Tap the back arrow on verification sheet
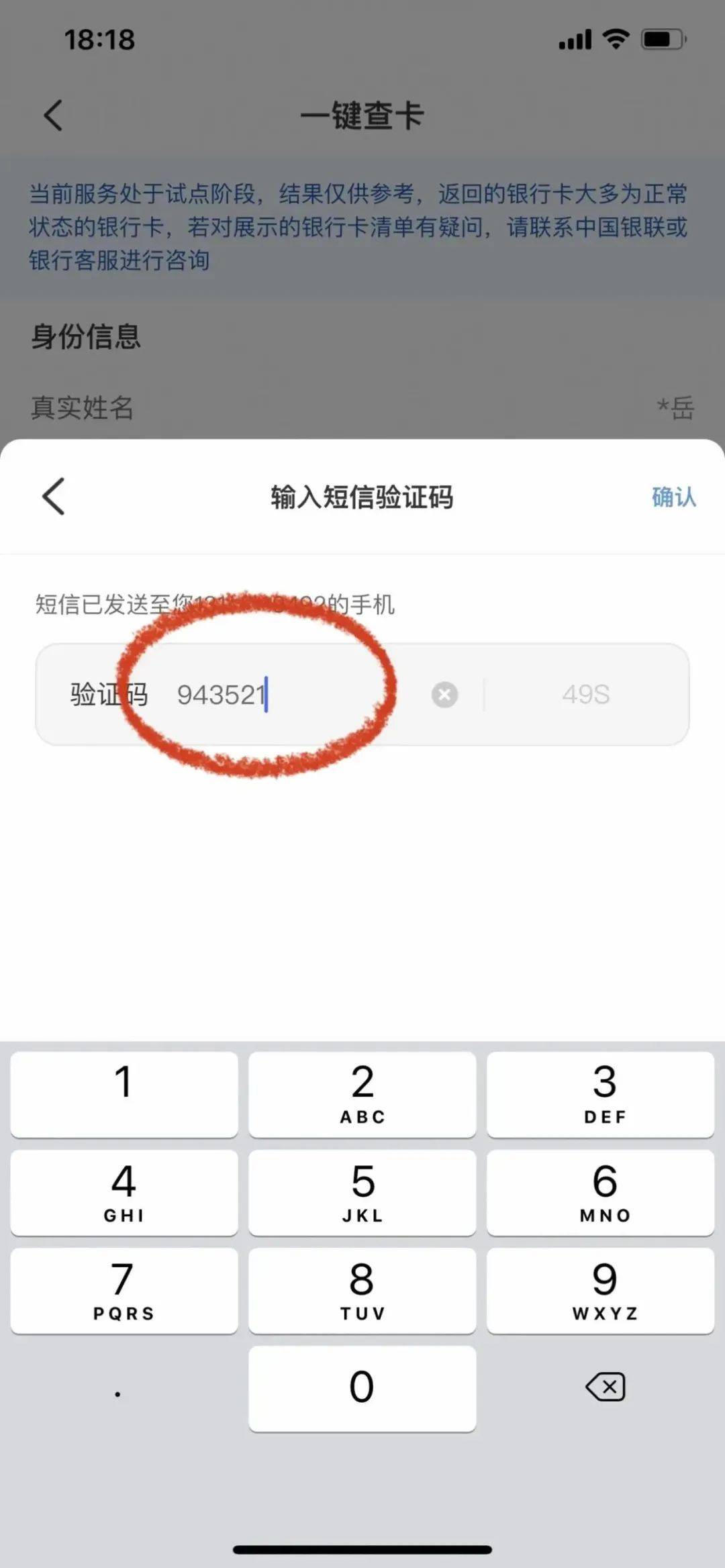 52,497
